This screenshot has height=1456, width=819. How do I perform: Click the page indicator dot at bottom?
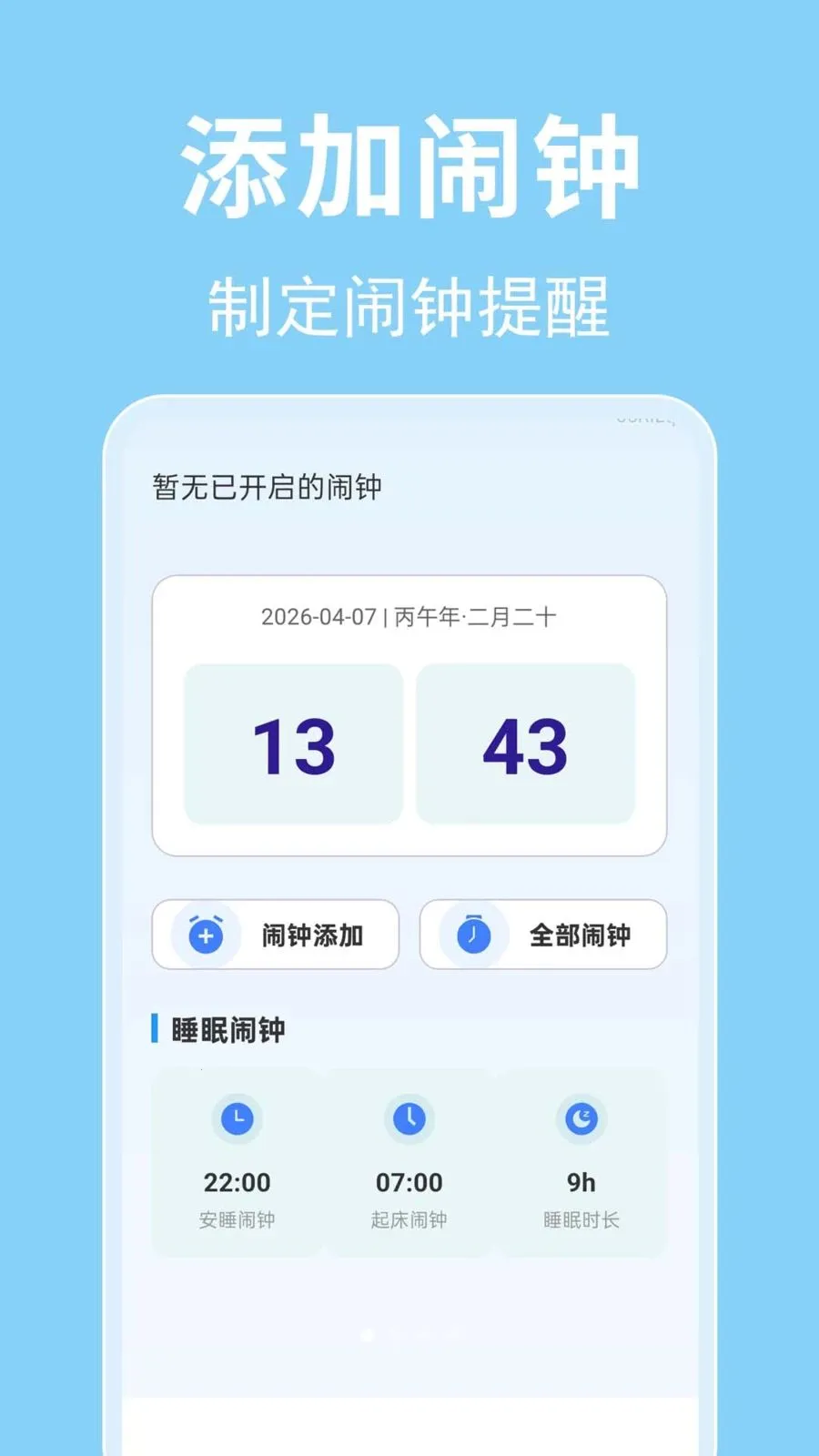click(x=368, y=1334)
